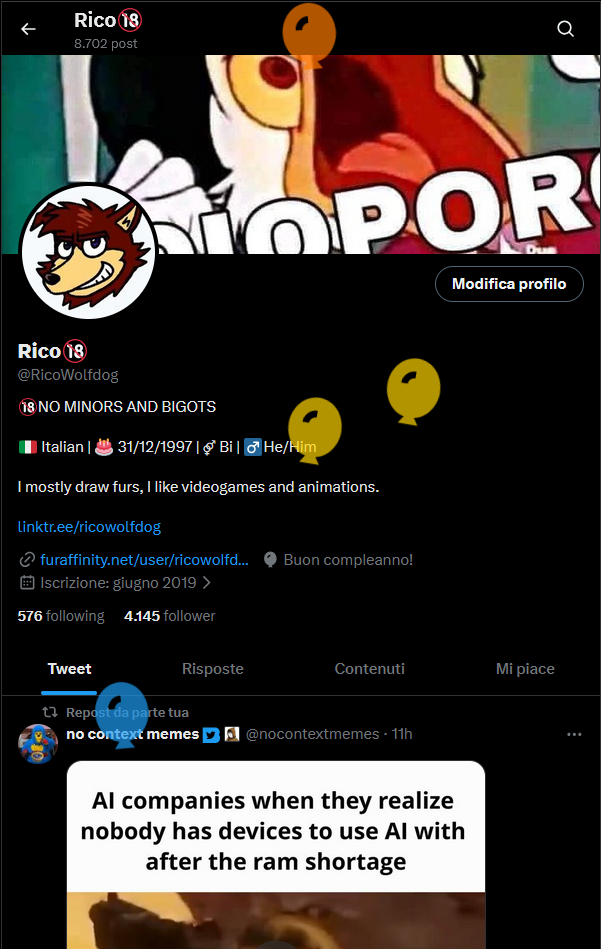Open overflow menu on no context memes post
This screenshot has width=601, height=949.
[574, 734]
